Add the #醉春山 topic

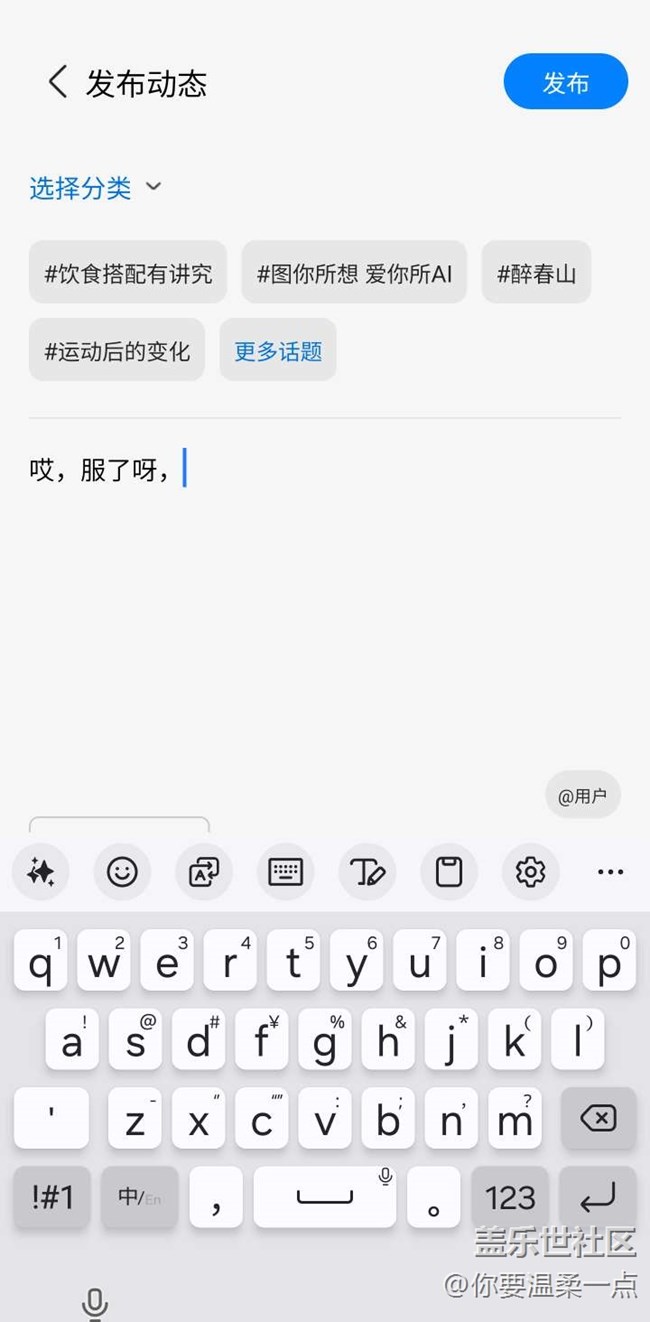click(x=536, y=272)
